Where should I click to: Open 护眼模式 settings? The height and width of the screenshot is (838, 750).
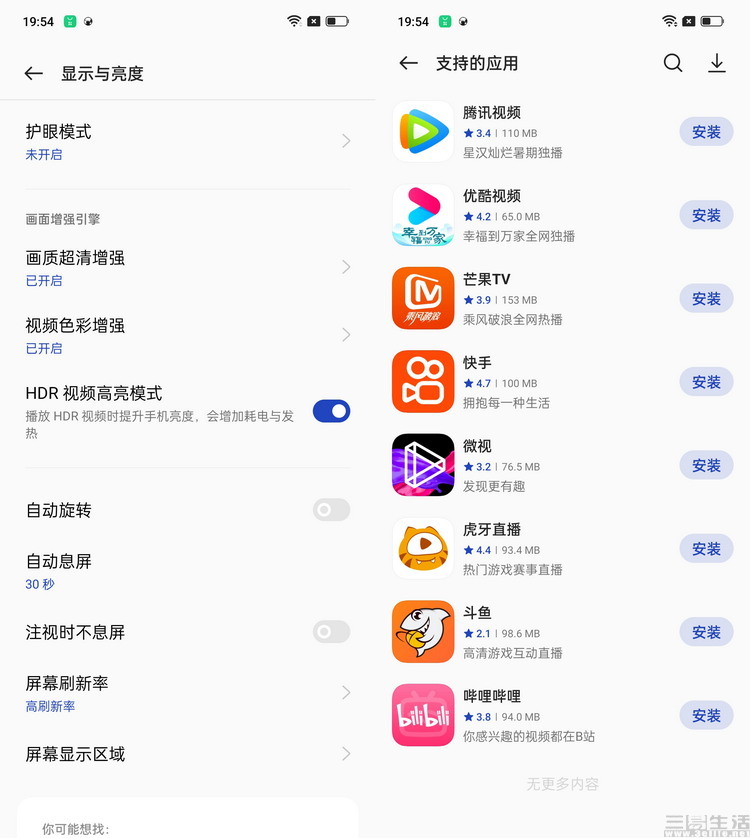coord(187,141)
